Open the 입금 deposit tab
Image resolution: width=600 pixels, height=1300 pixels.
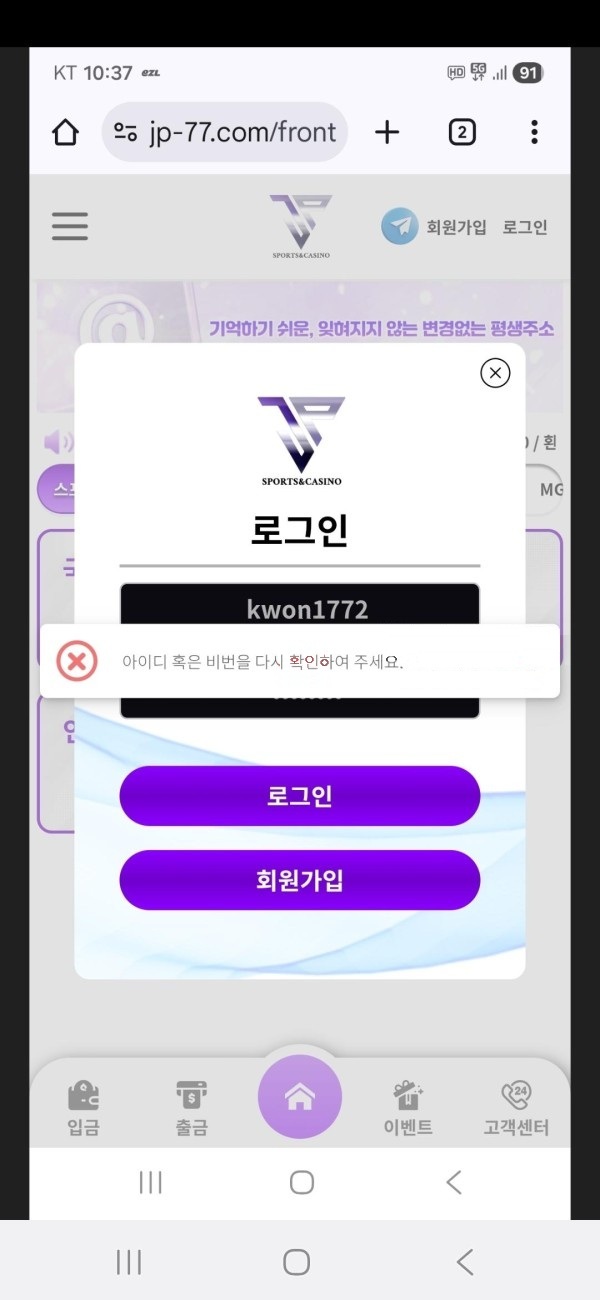(84, 1107)
